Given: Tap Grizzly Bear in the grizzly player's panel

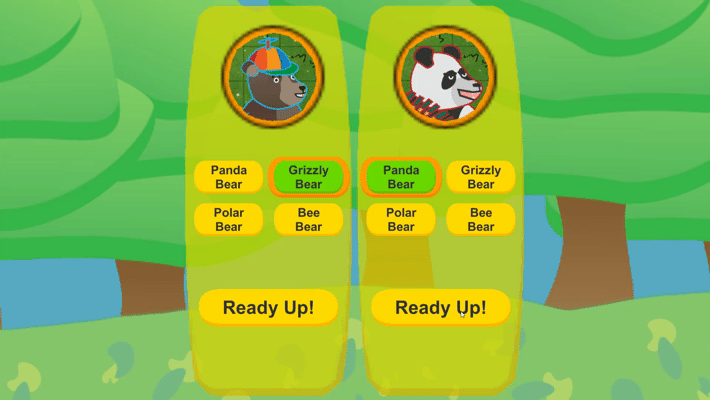Looking at the screenshot, I should pos(308,177).
